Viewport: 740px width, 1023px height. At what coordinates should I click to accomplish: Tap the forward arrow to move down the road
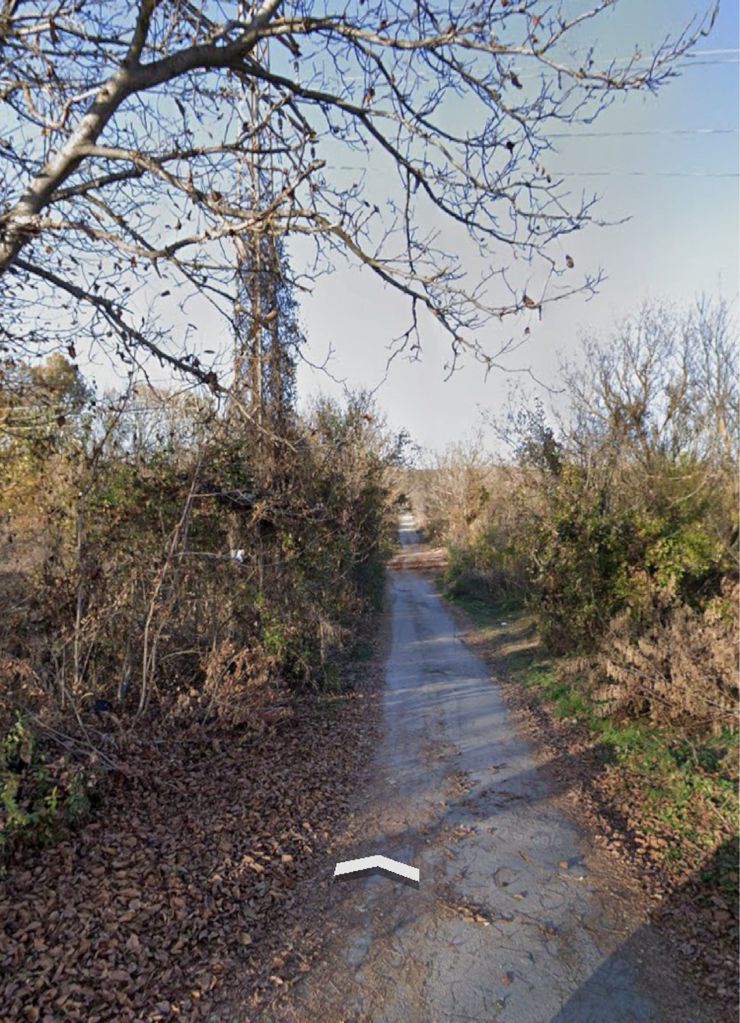pos(376,868)
